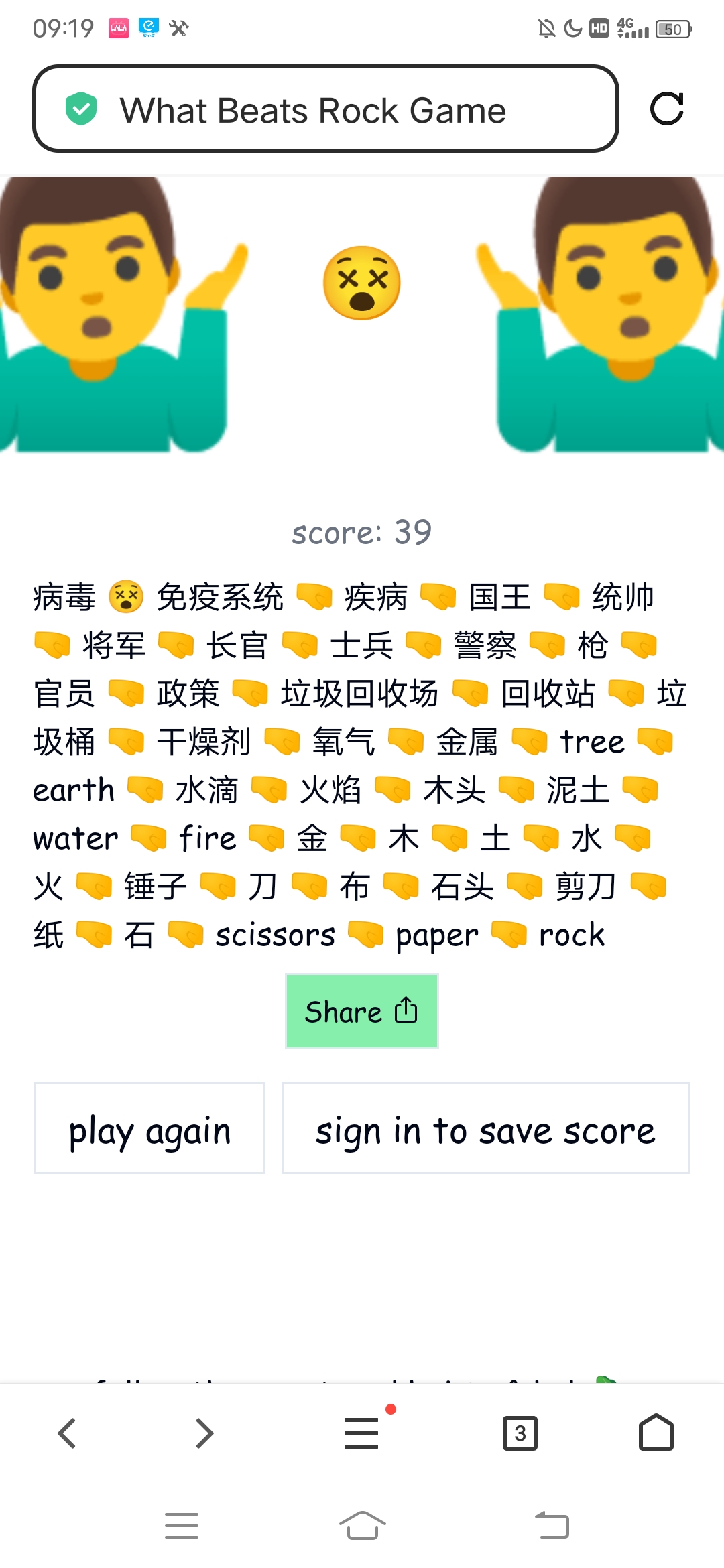Open the browser menu

pyautogui.click(x=362, y=1432)
